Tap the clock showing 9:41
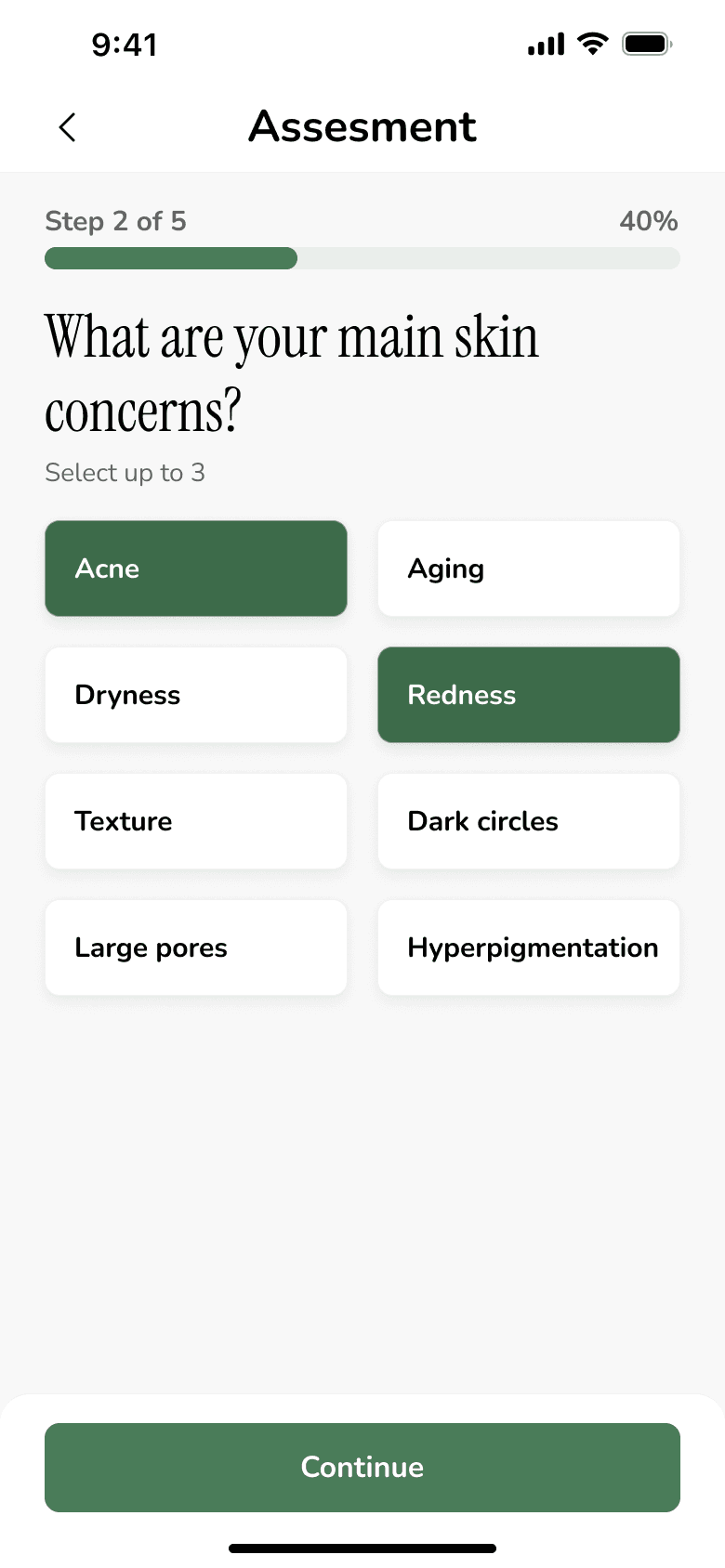 (124, 43)
